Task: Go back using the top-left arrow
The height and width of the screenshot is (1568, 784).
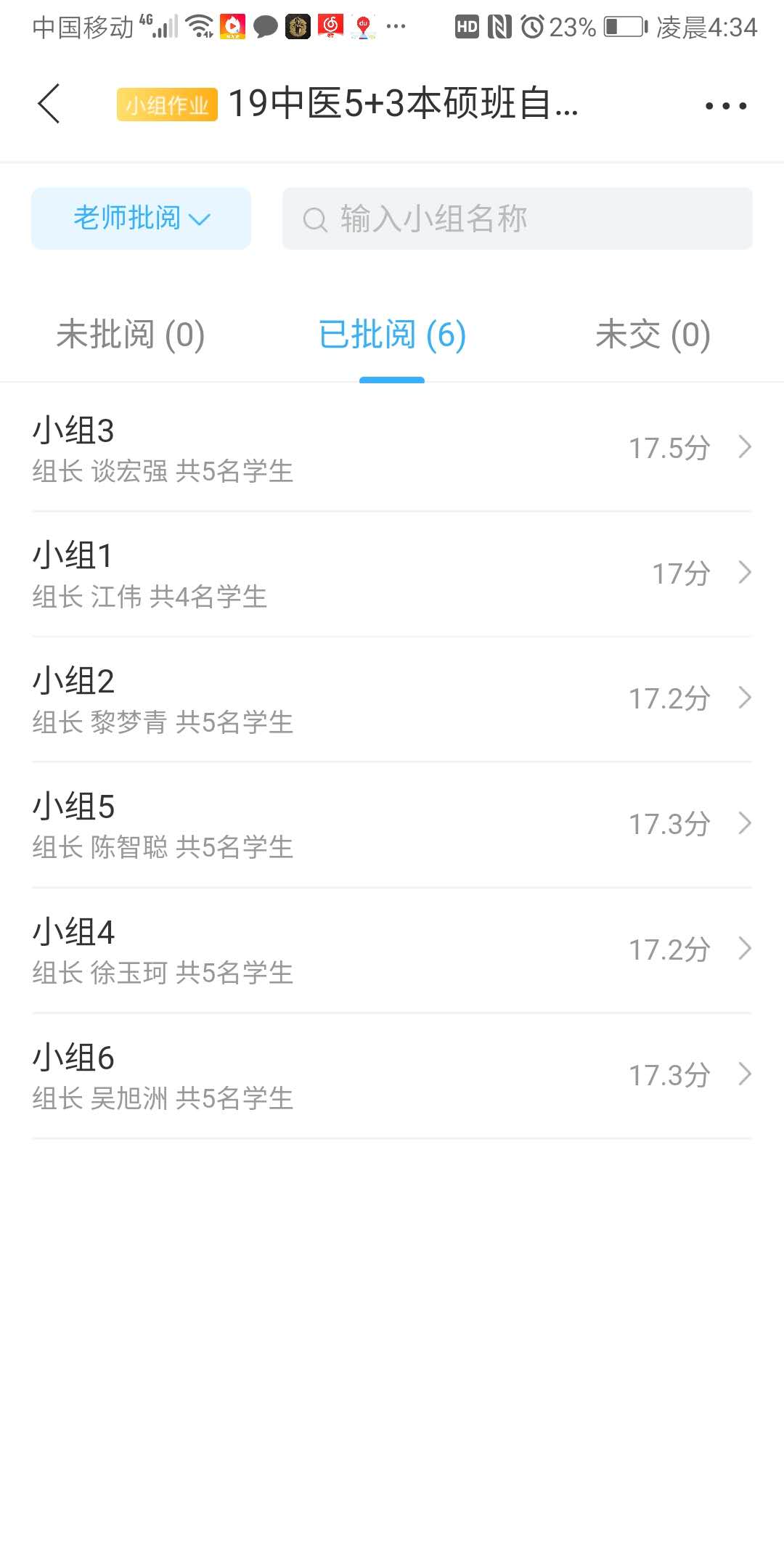Action: pos(49,104)
